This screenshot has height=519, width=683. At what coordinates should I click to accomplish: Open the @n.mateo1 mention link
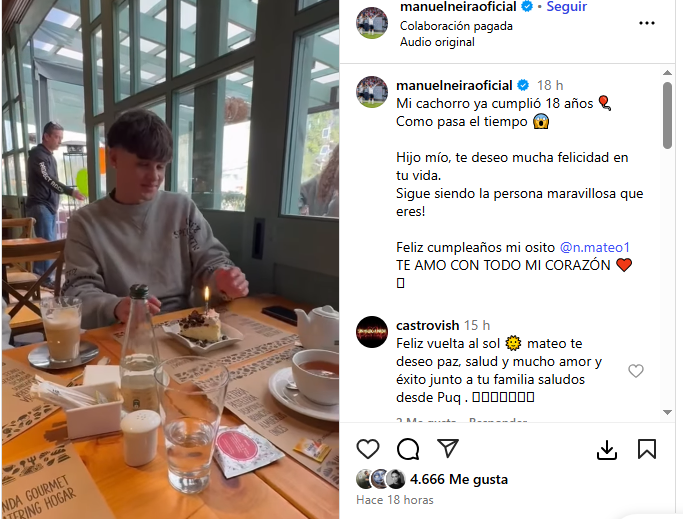click(x=594, y=246)
